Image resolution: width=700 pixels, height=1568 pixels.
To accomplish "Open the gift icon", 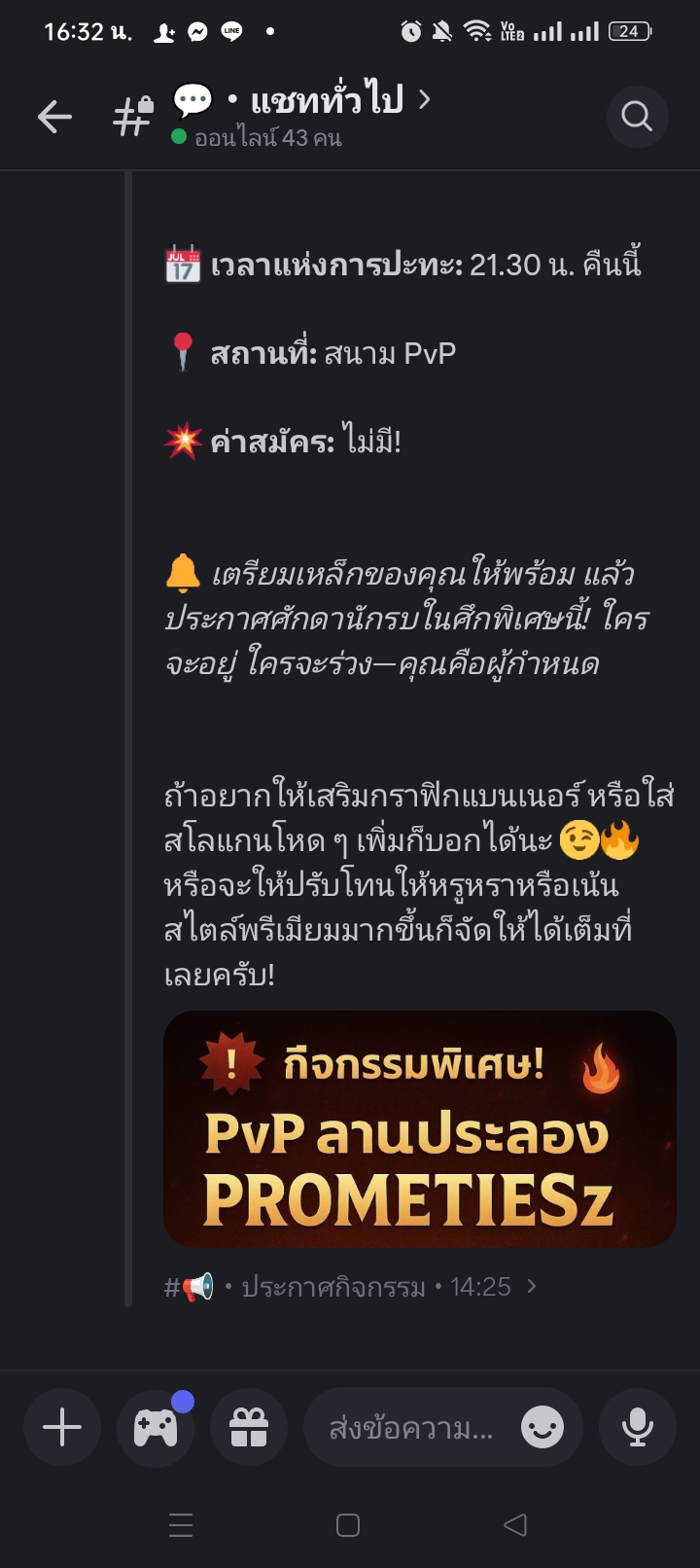I will 249,1428.
